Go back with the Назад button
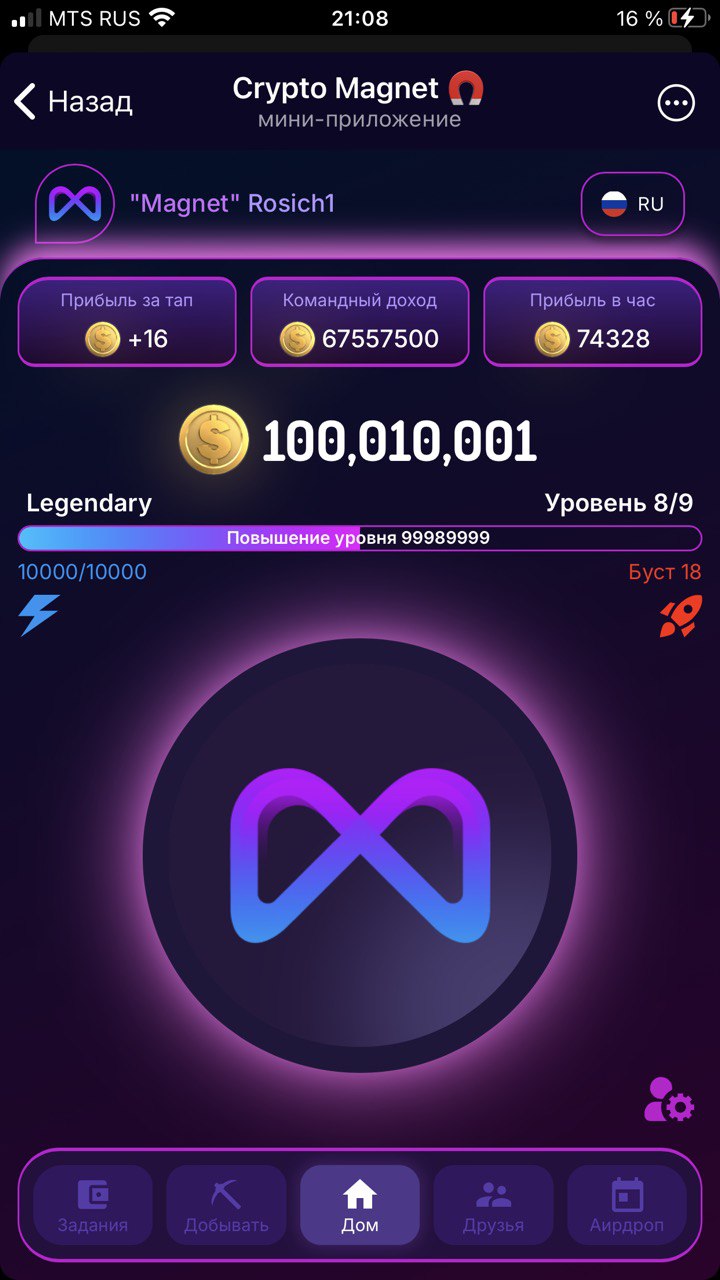This screenshot has height=1280, width=720. point(74,101)
